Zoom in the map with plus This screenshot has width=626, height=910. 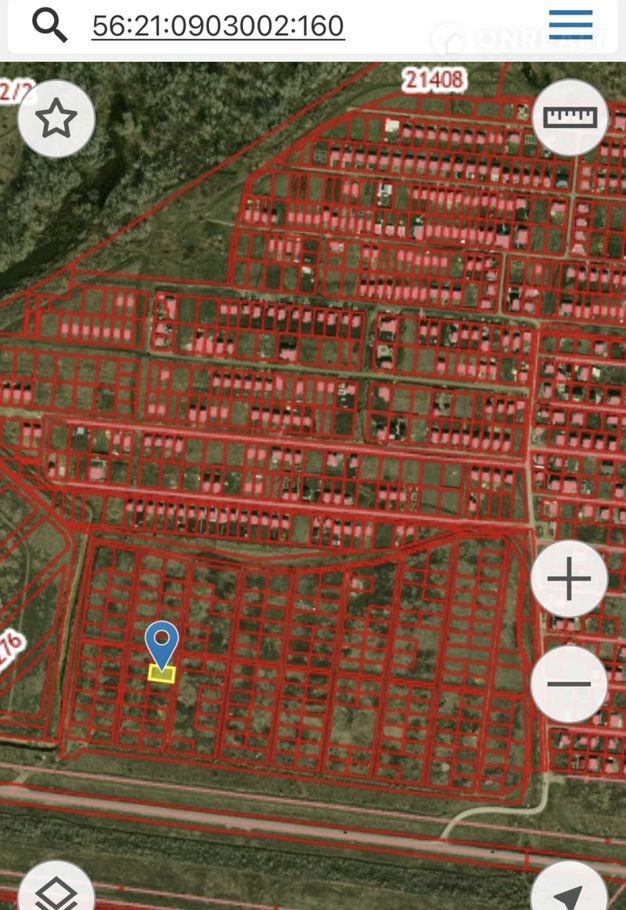click(x=569, y=579)
